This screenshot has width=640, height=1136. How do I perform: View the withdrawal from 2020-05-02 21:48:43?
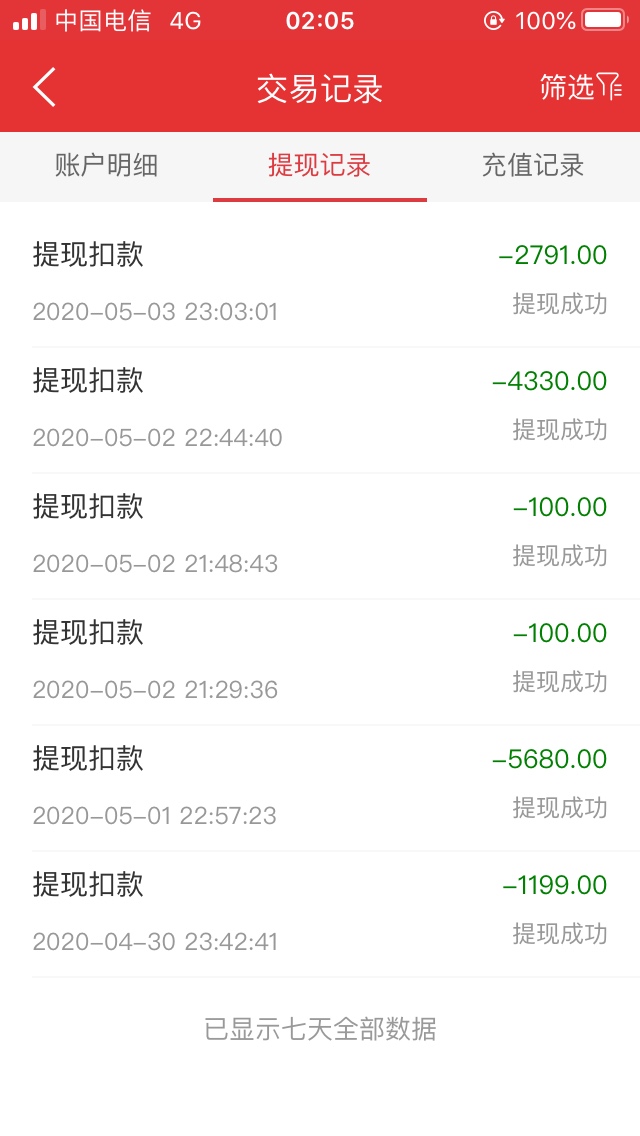click(320, 536)
